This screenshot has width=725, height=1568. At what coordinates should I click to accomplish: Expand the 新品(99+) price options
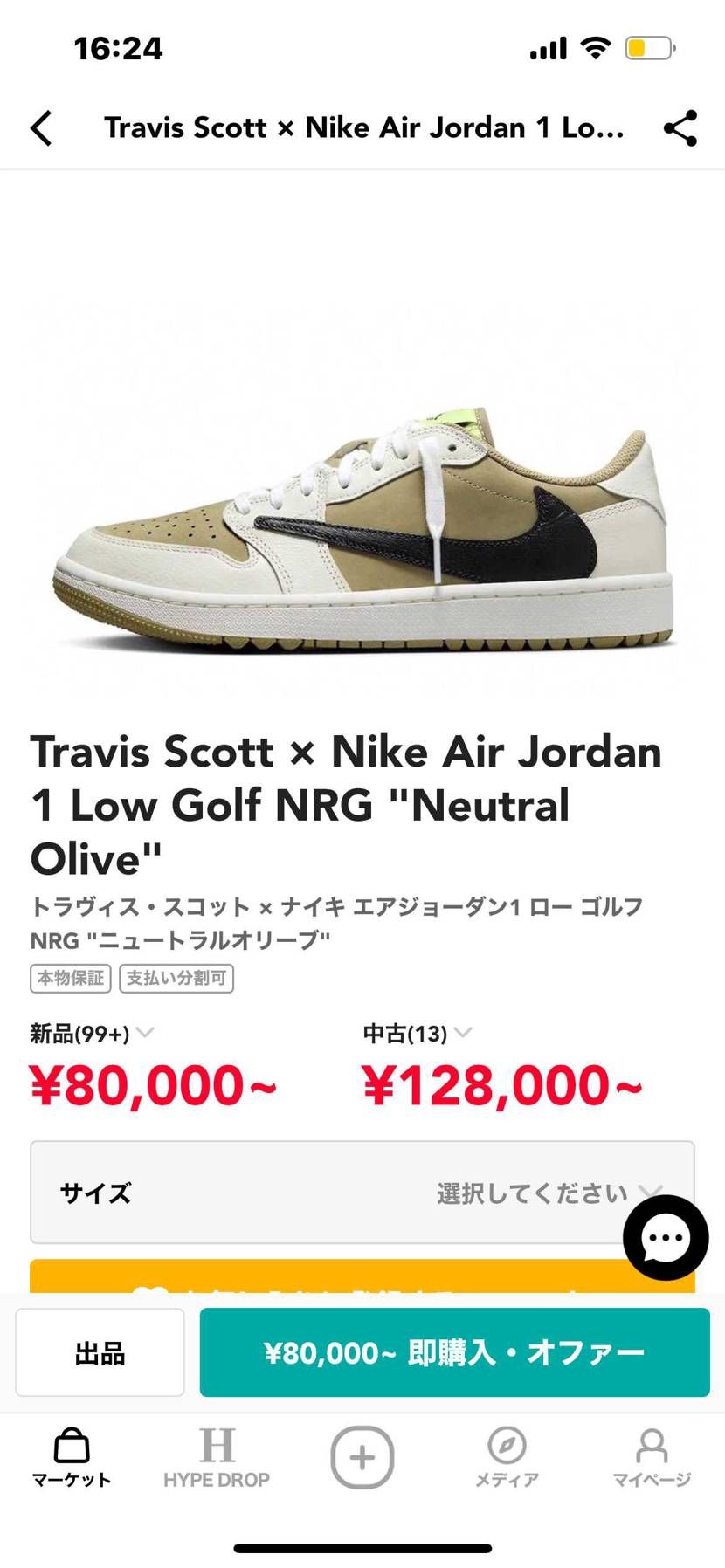point(92,1034)
